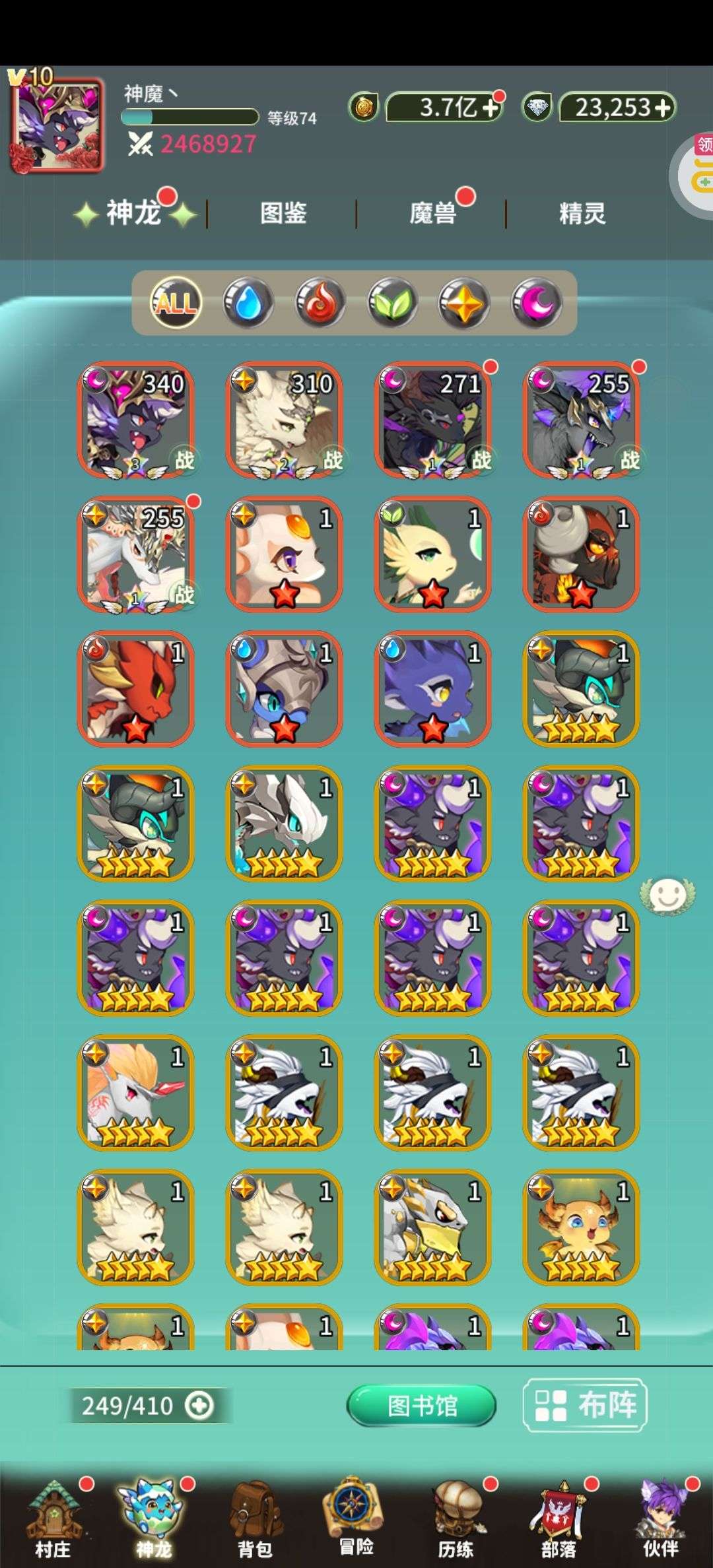
Task: Open the level 340 dragon
Action: pos(136,420)
